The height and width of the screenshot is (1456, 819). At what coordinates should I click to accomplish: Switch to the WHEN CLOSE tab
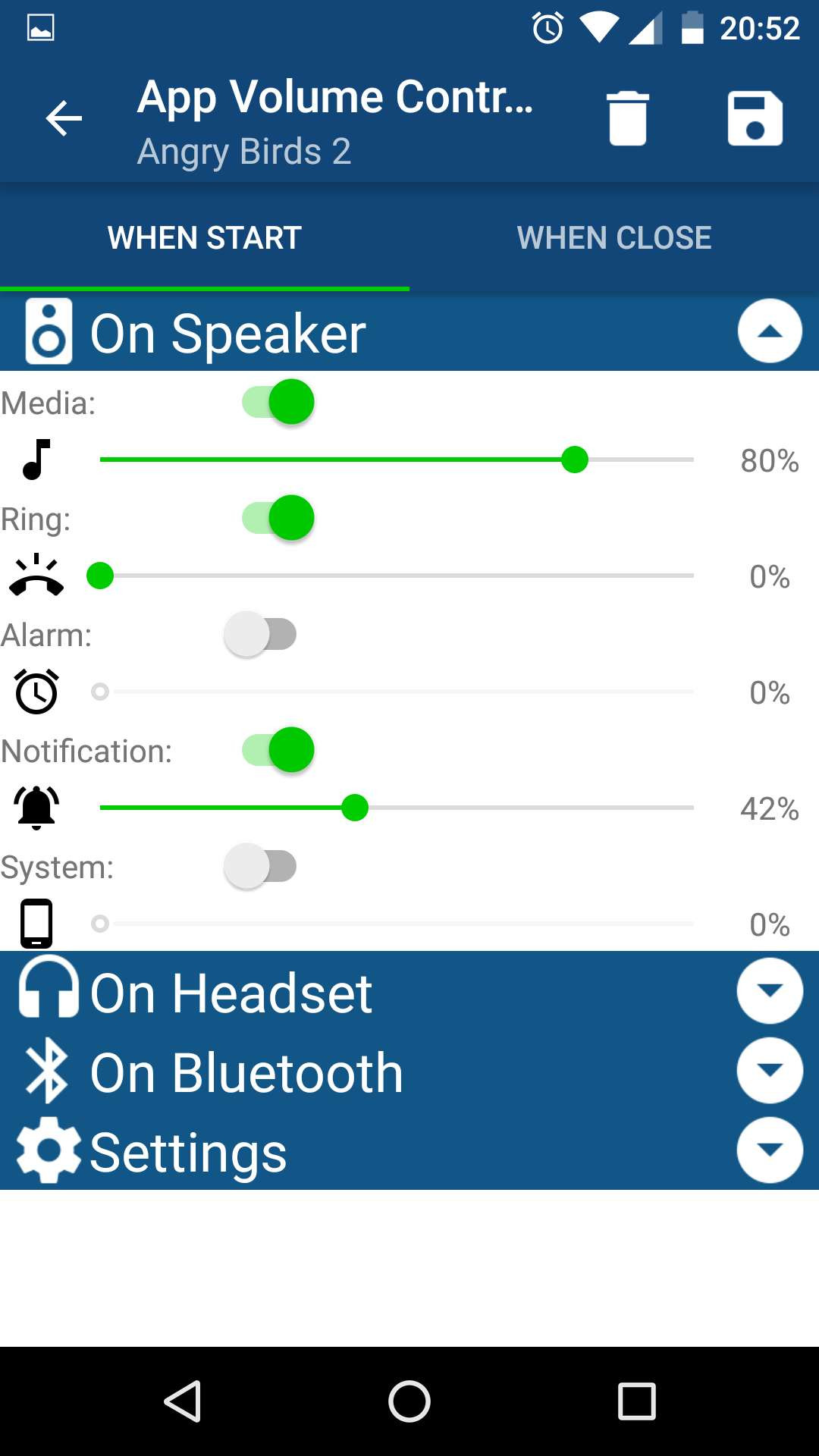(614, 237)
